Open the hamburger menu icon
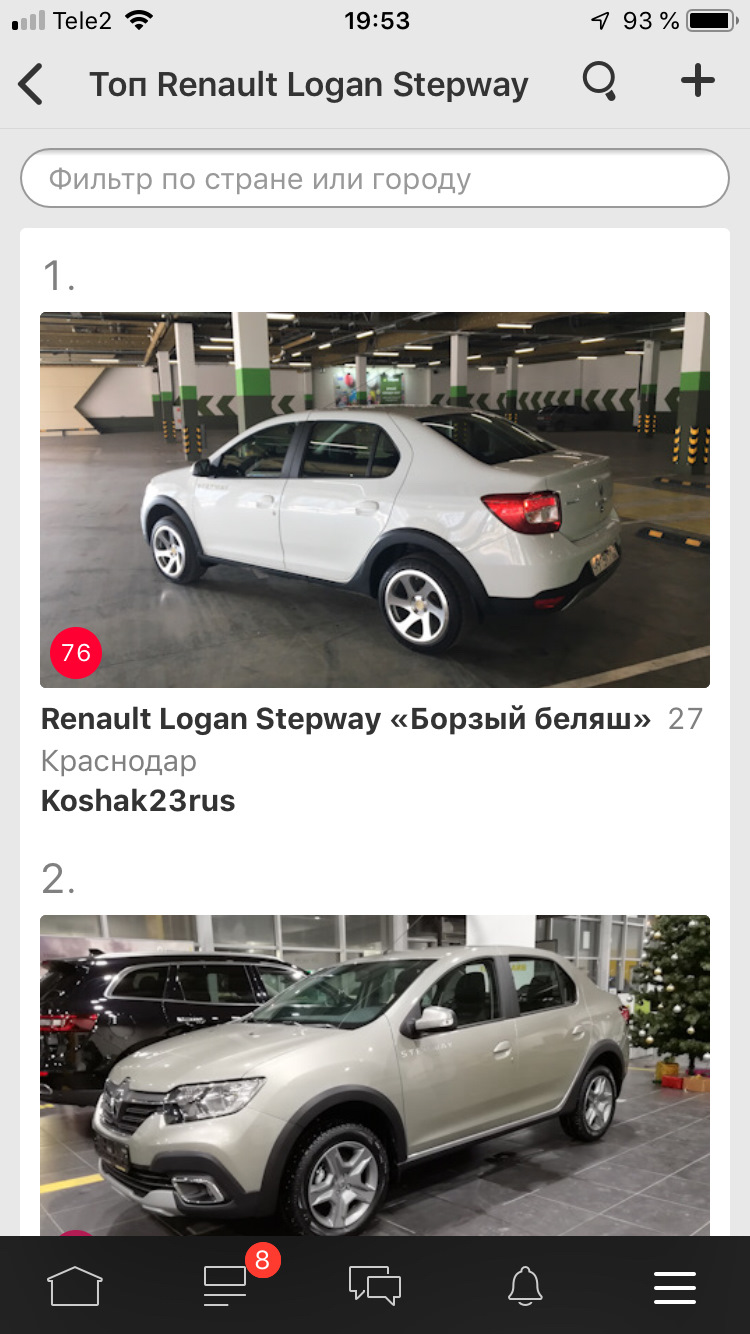Image resolution: width=750 pixels, height=1334 pixels. 675,1287
